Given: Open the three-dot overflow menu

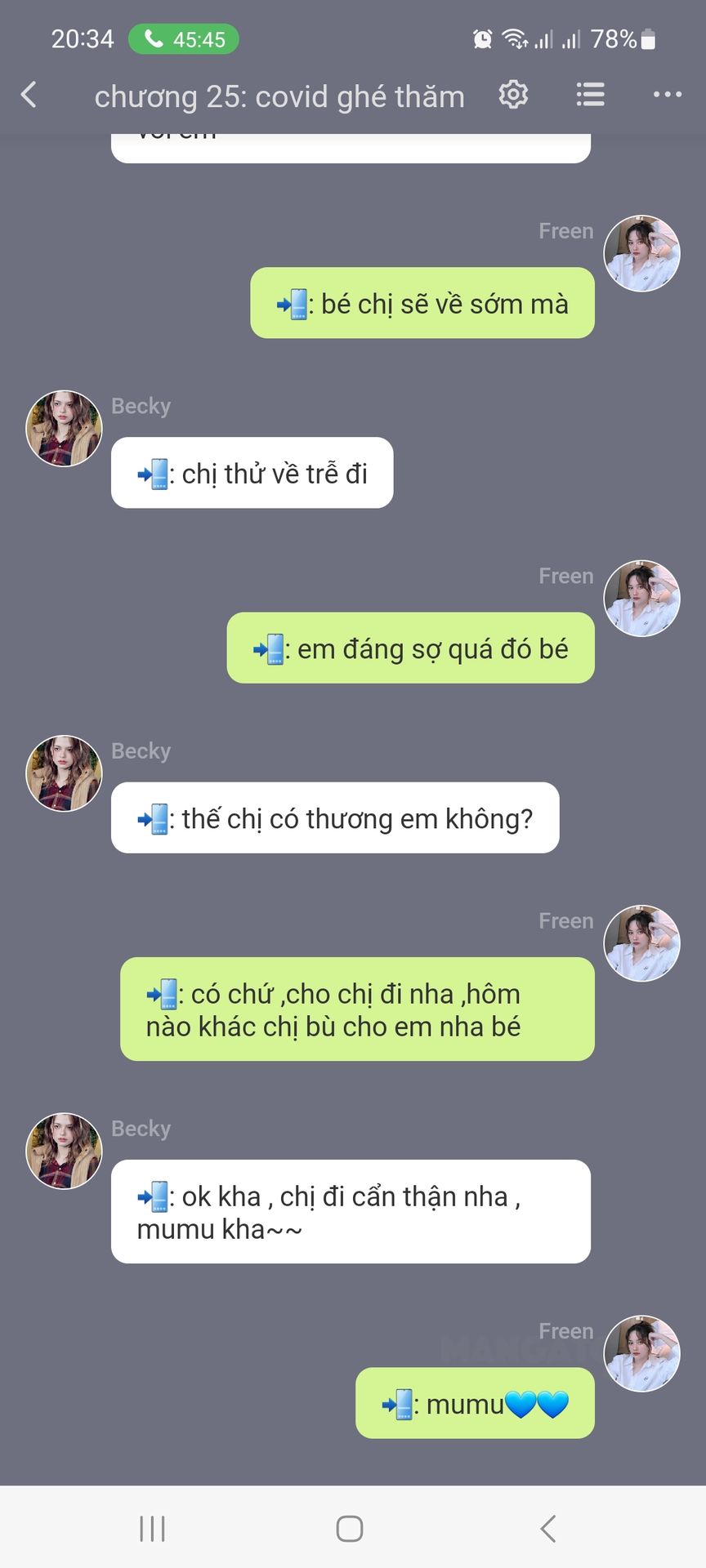Looking at the screenshot, I should pos(667,95).
